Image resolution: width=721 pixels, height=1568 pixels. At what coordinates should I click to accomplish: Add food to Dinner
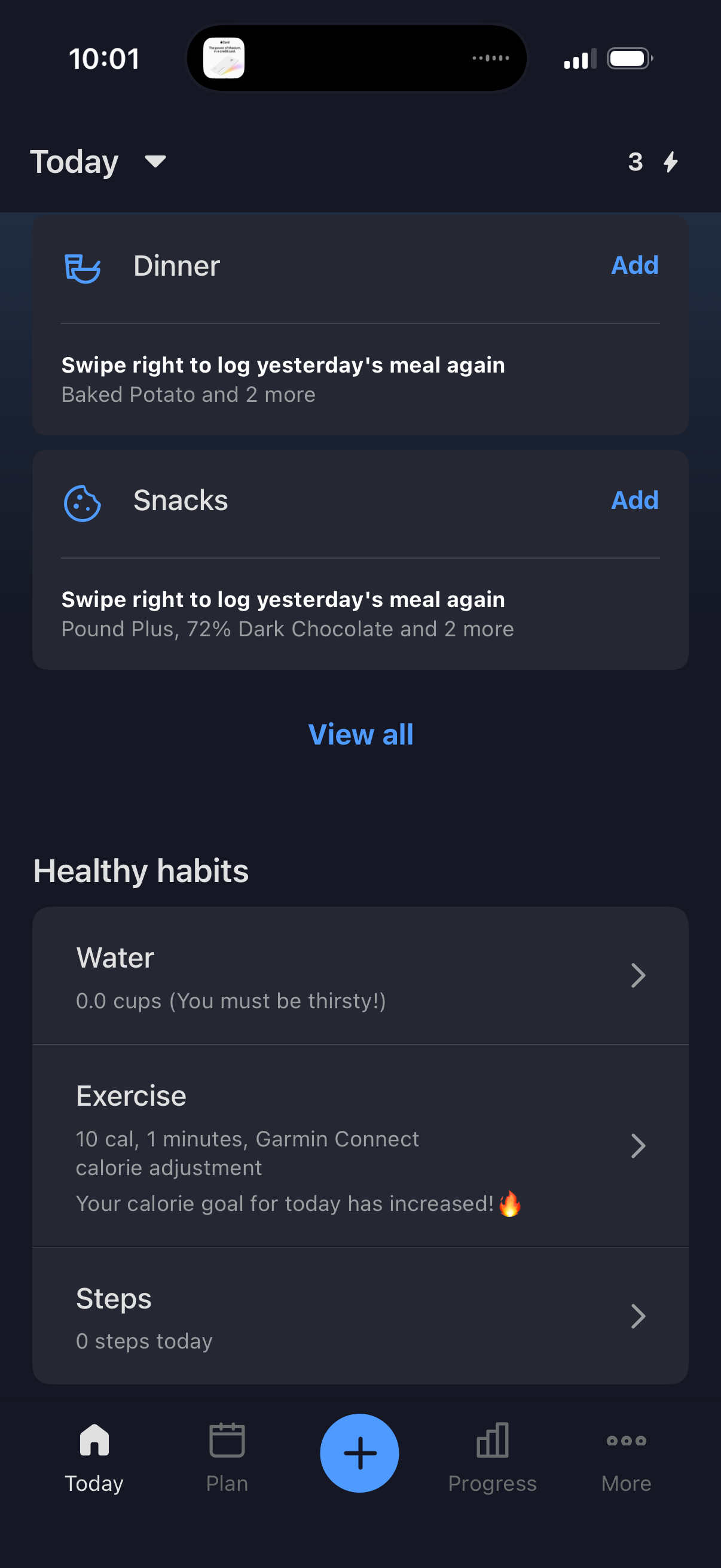(634, 266)
